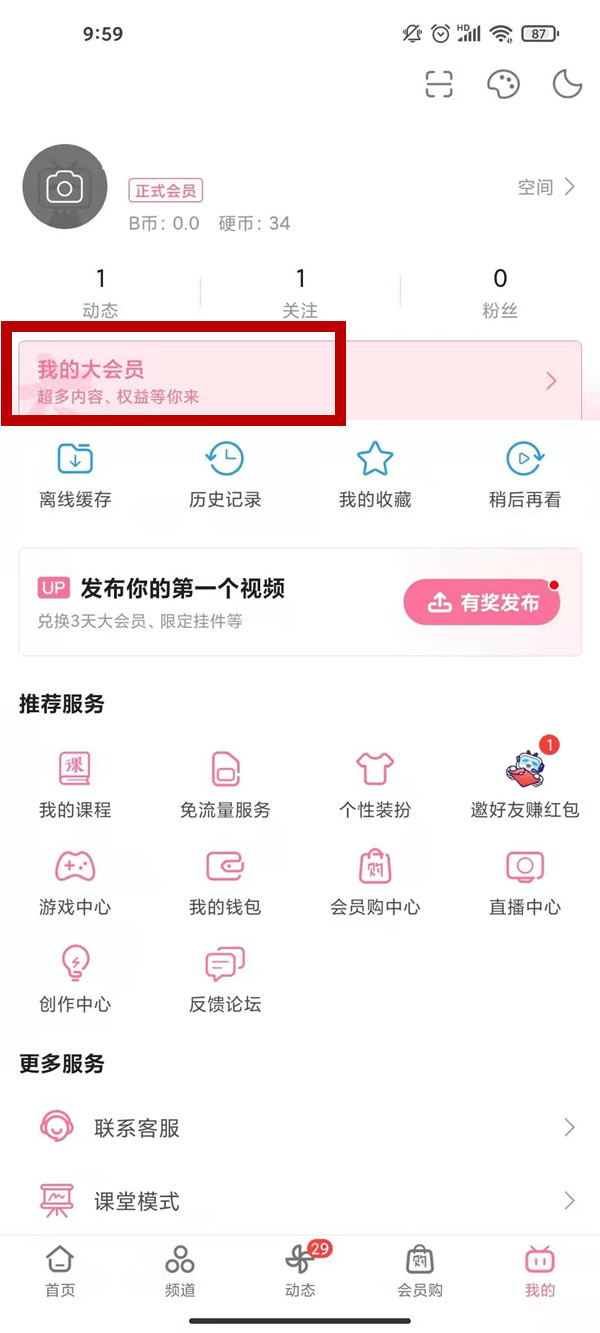
Task: Open the theme palette icon
Action: pyautogui.click(x=503, y=85)
